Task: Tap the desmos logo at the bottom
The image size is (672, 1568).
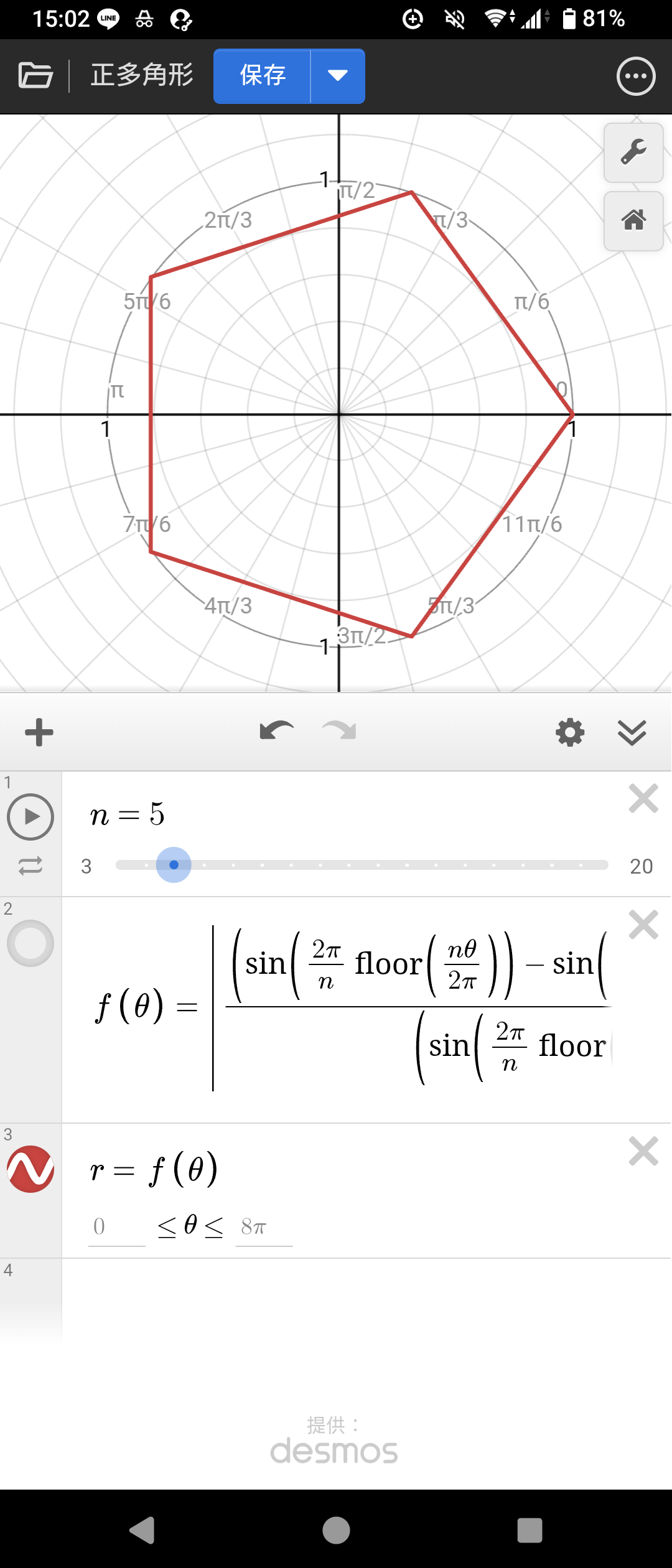Action: (x=335, y=1453)
